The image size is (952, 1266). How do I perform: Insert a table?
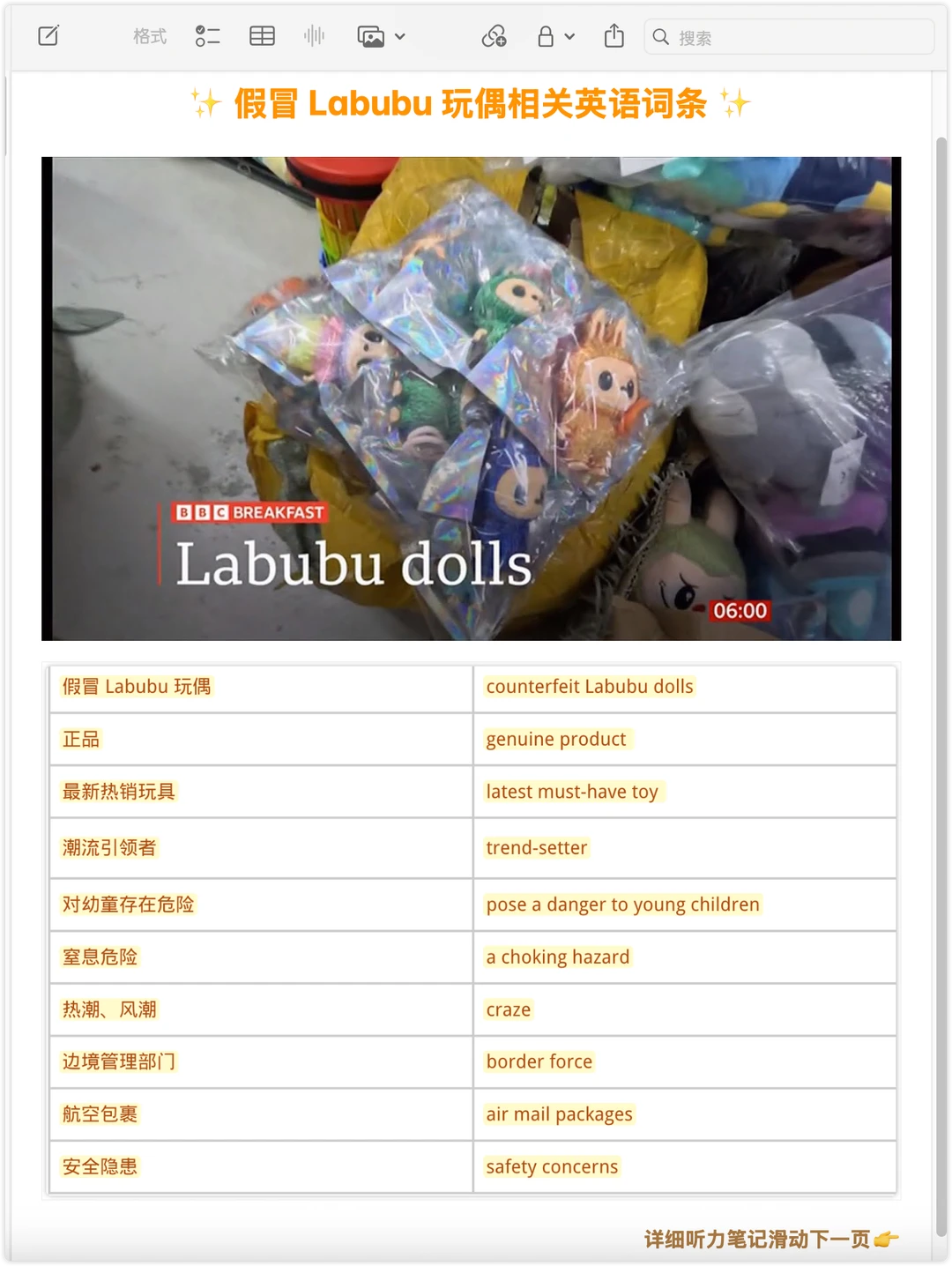click(x=262, y=36)
